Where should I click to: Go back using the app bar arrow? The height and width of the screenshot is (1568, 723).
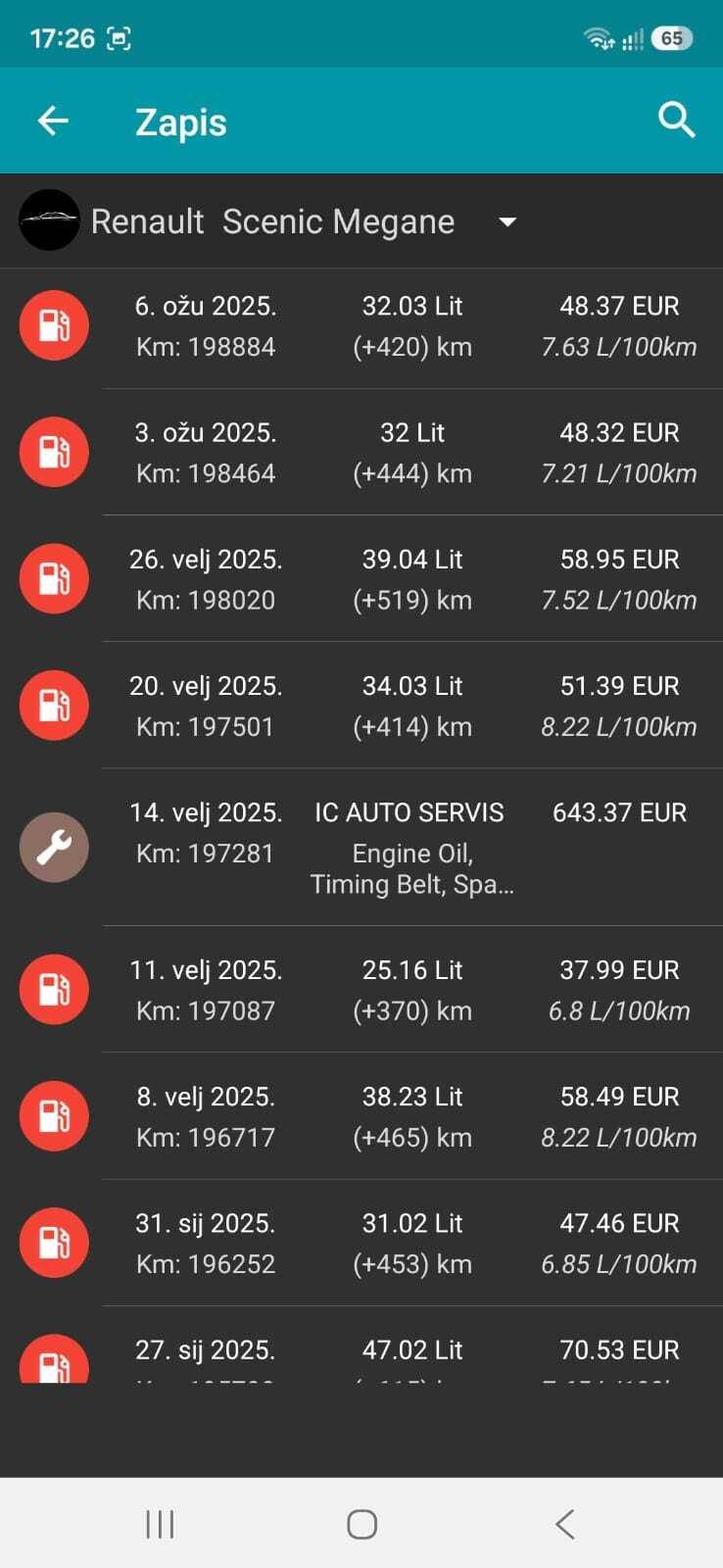coord(53,121)
